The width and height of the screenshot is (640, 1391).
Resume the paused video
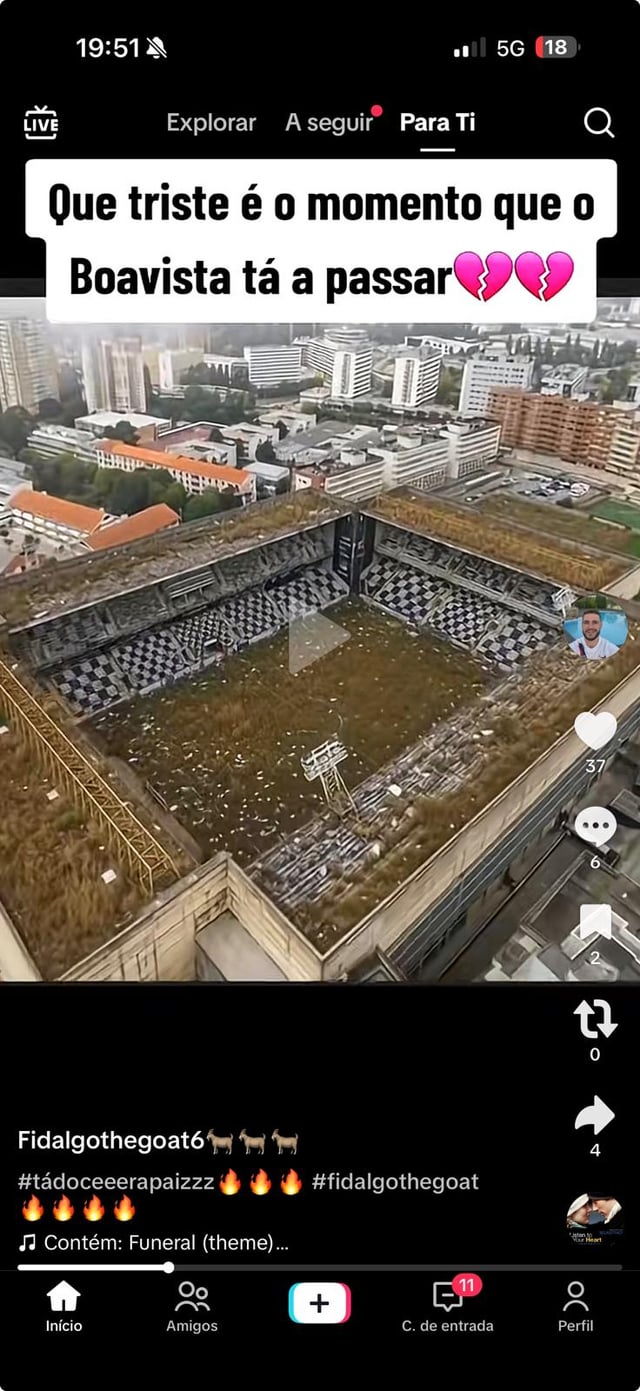pyautogui.click(x=319, y=642)
